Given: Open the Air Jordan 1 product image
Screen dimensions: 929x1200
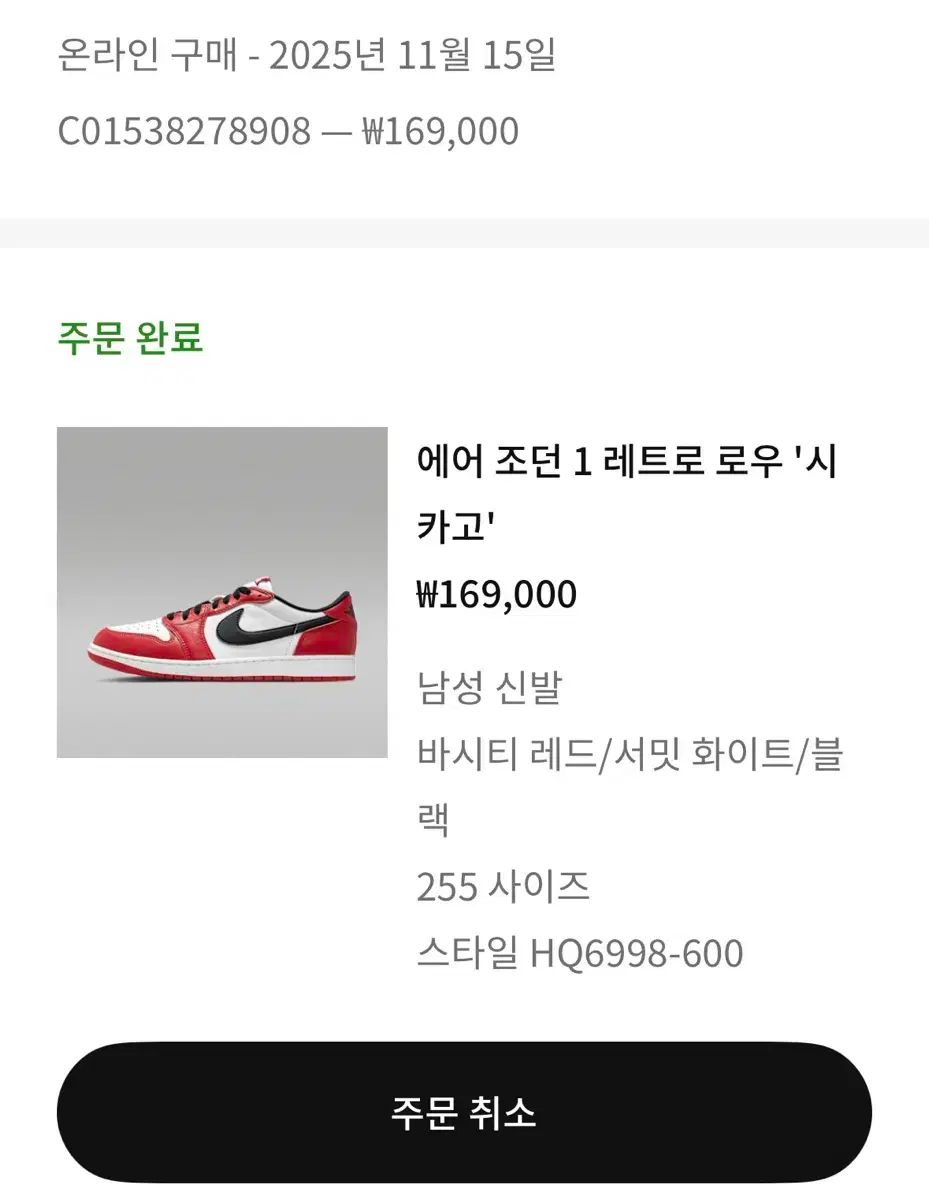Looking at the screenshot, I should 222,592.
